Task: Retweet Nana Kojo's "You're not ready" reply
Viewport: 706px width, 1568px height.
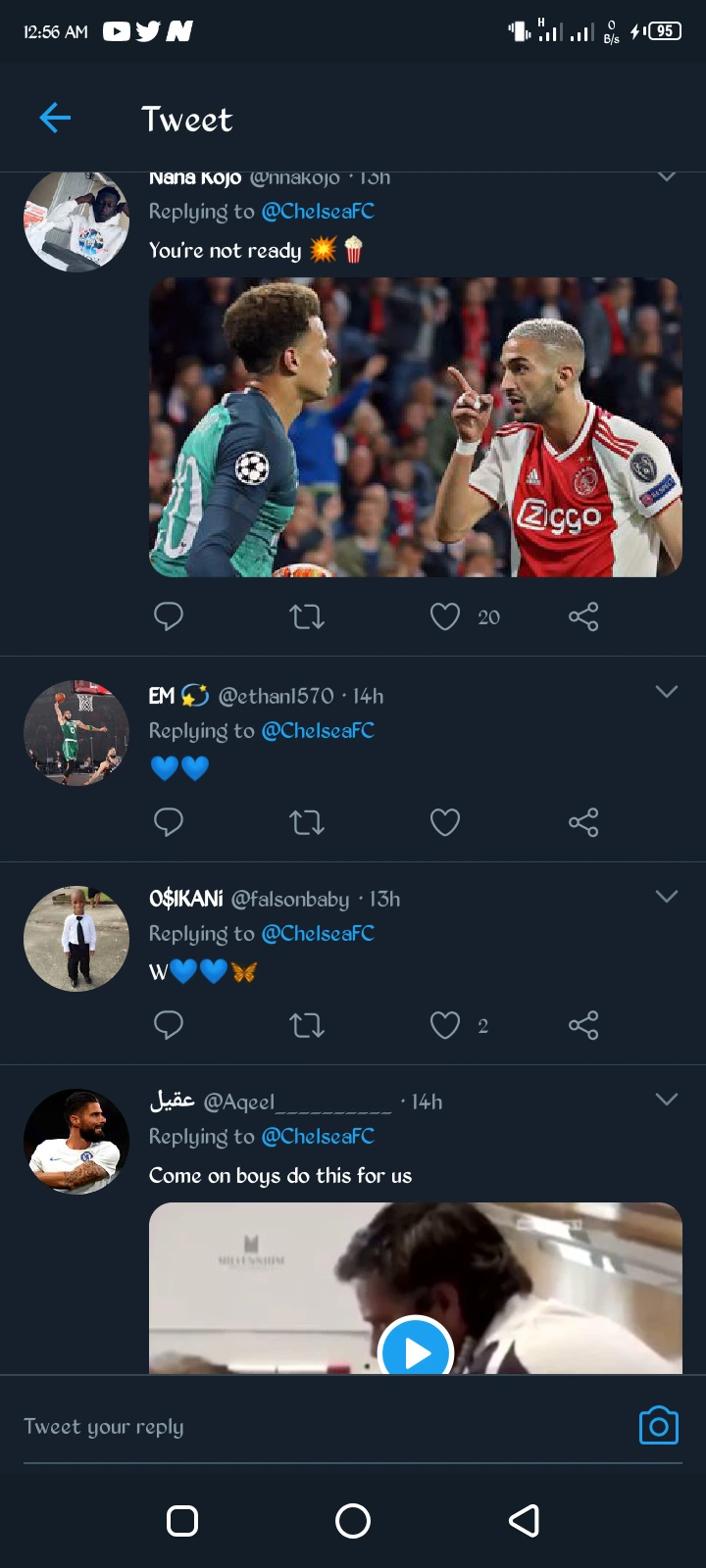Action: tap(307, 616)
